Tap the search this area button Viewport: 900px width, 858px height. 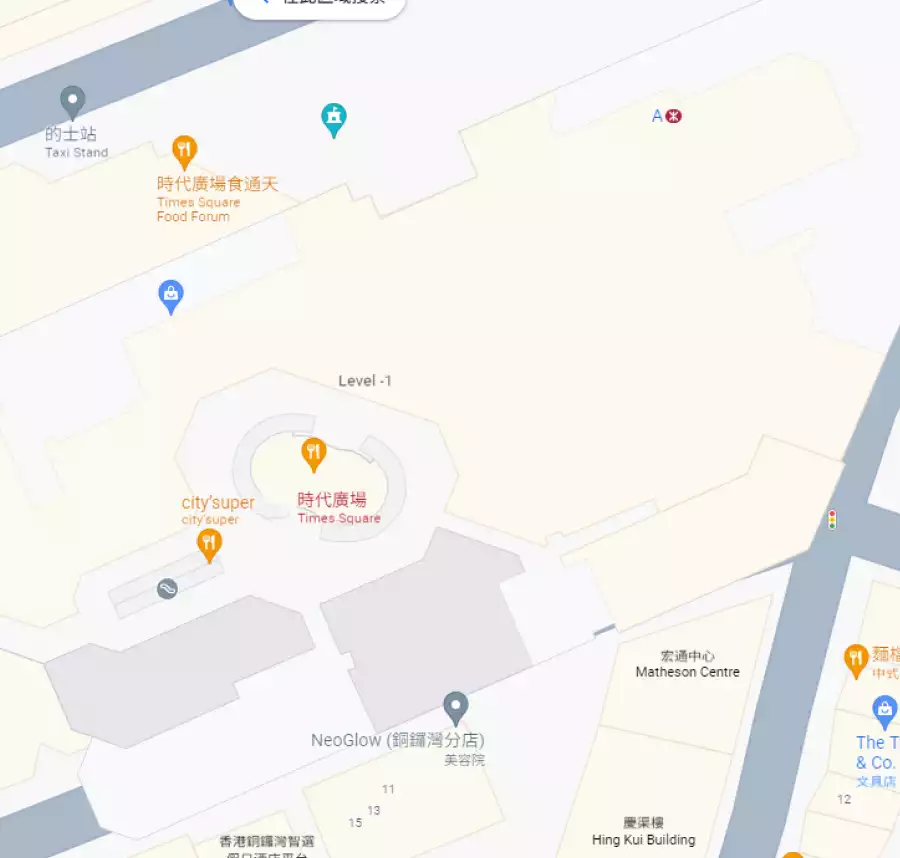(x=318, y=4)
